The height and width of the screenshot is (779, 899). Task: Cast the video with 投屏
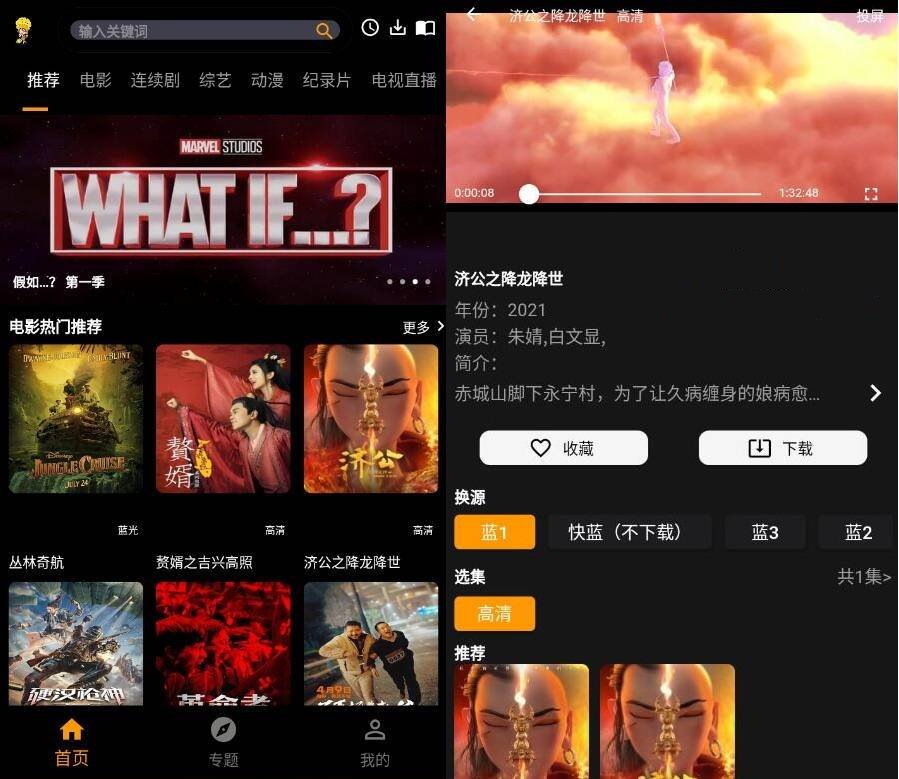(870, 16)
